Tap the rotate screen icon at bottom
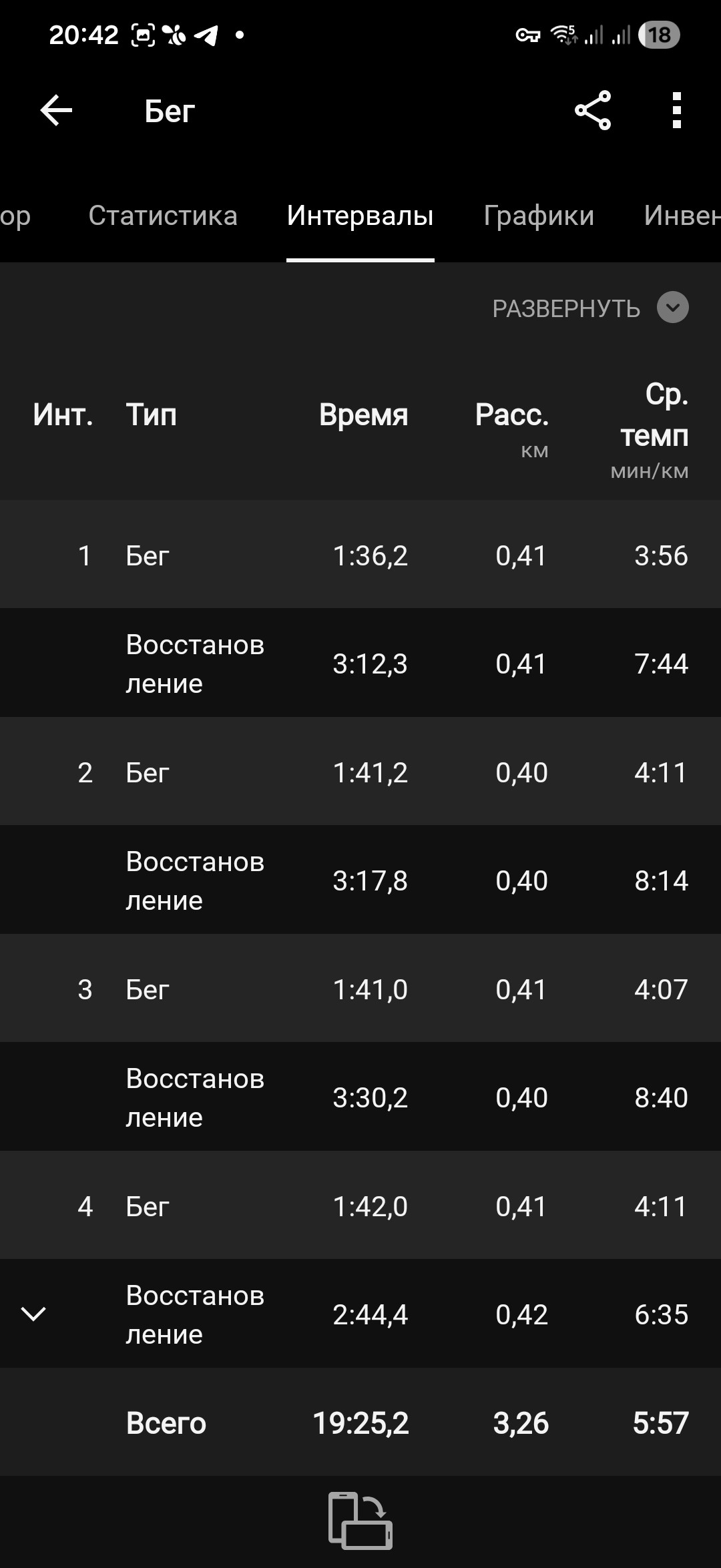The width and height of the screenshot is (721, 1568). (x=360, y=1521)
